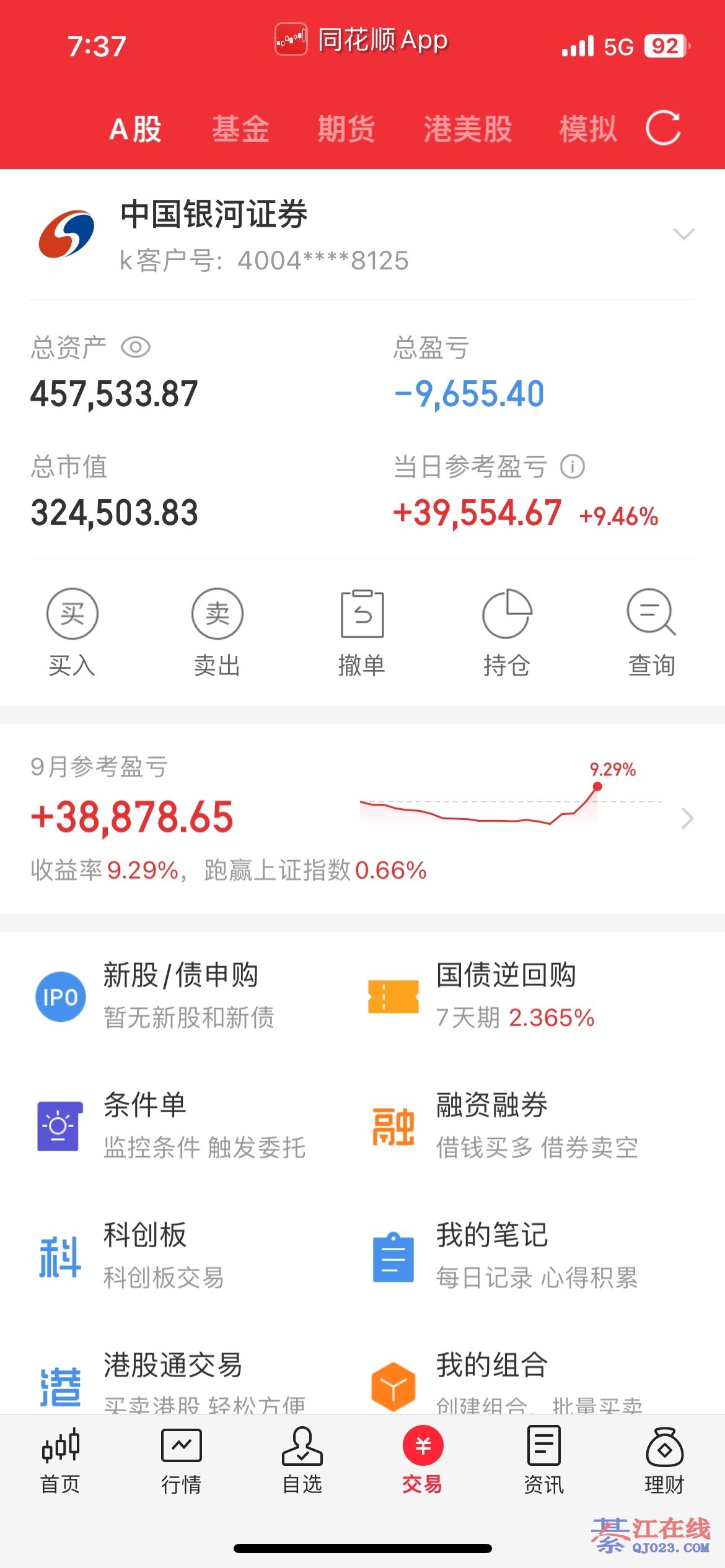Switch to the 行情 tab
Viewport: 725px width, 1568px height.
point(181,1460)
